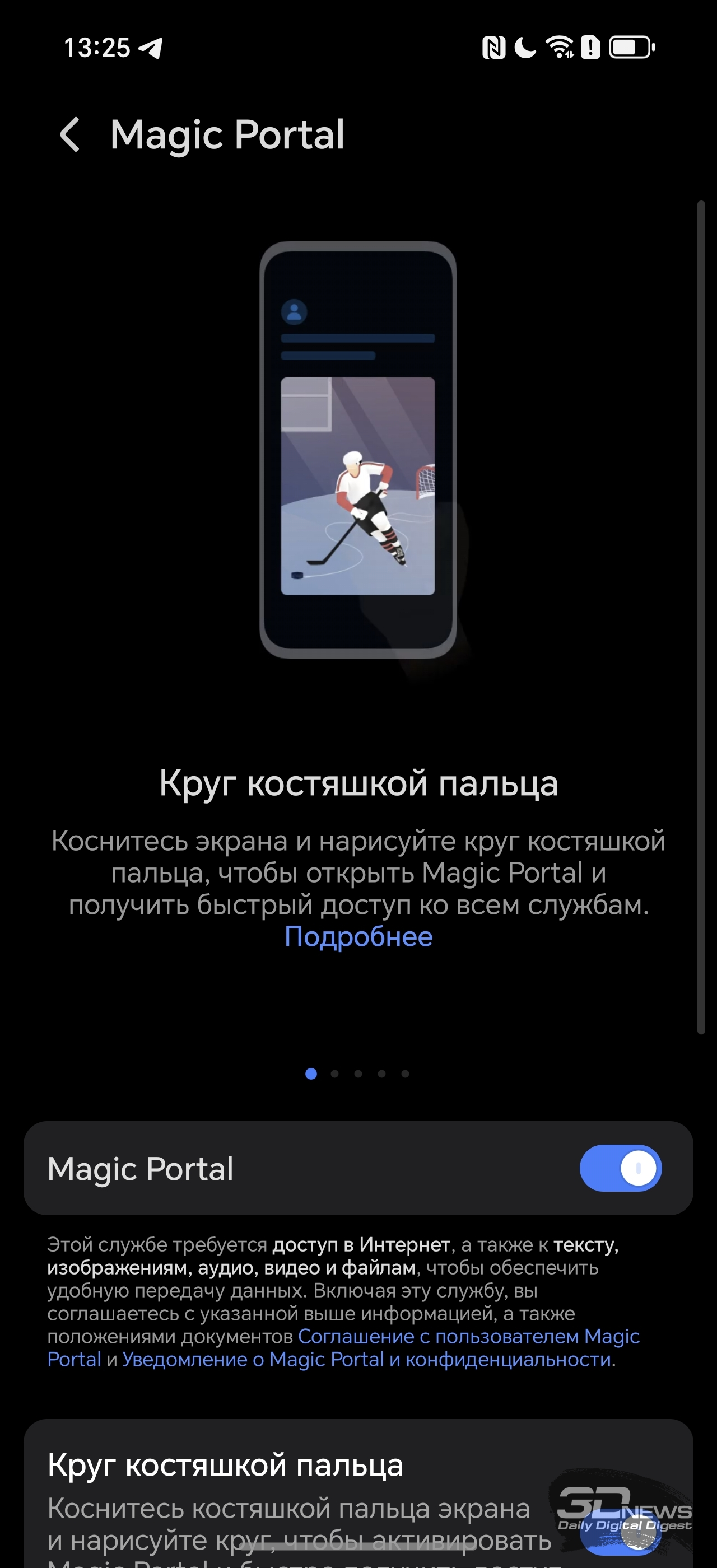Go back from Magic Portal settings
This screenshot has width=717, height=1568.
pyautogui.click(x=70, y=134)
